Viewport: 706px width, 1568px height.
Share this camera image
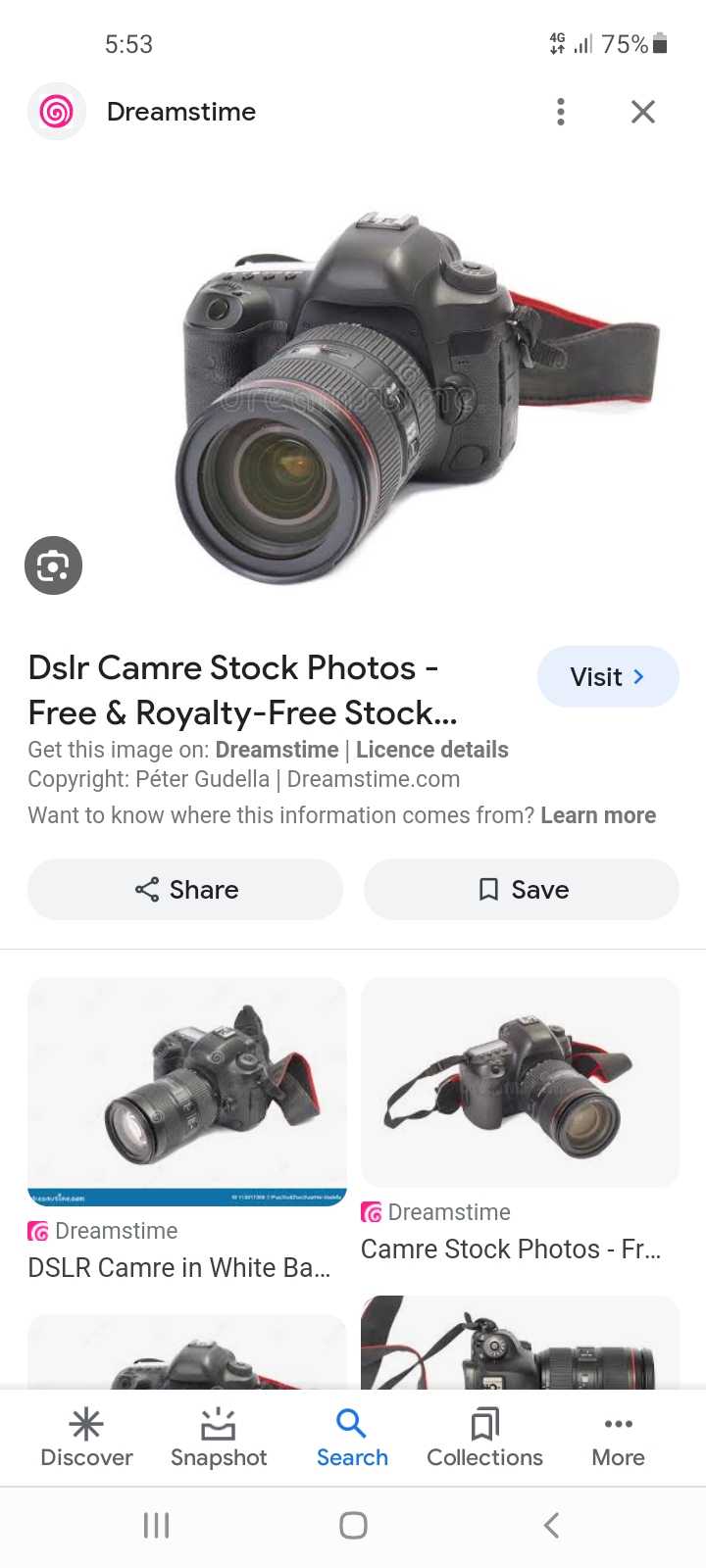(185, 890)
